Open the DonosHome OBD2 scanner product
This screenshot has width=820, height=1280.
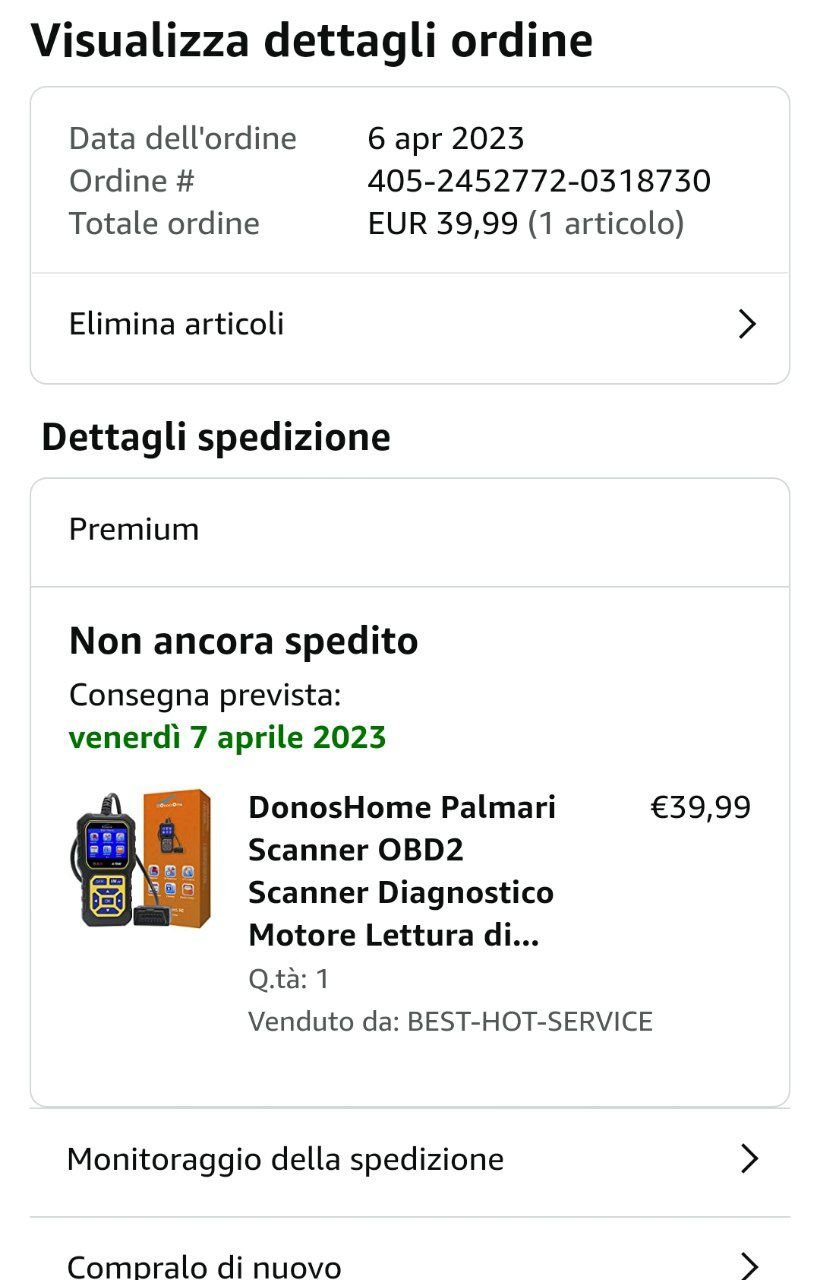click(401, 871)
